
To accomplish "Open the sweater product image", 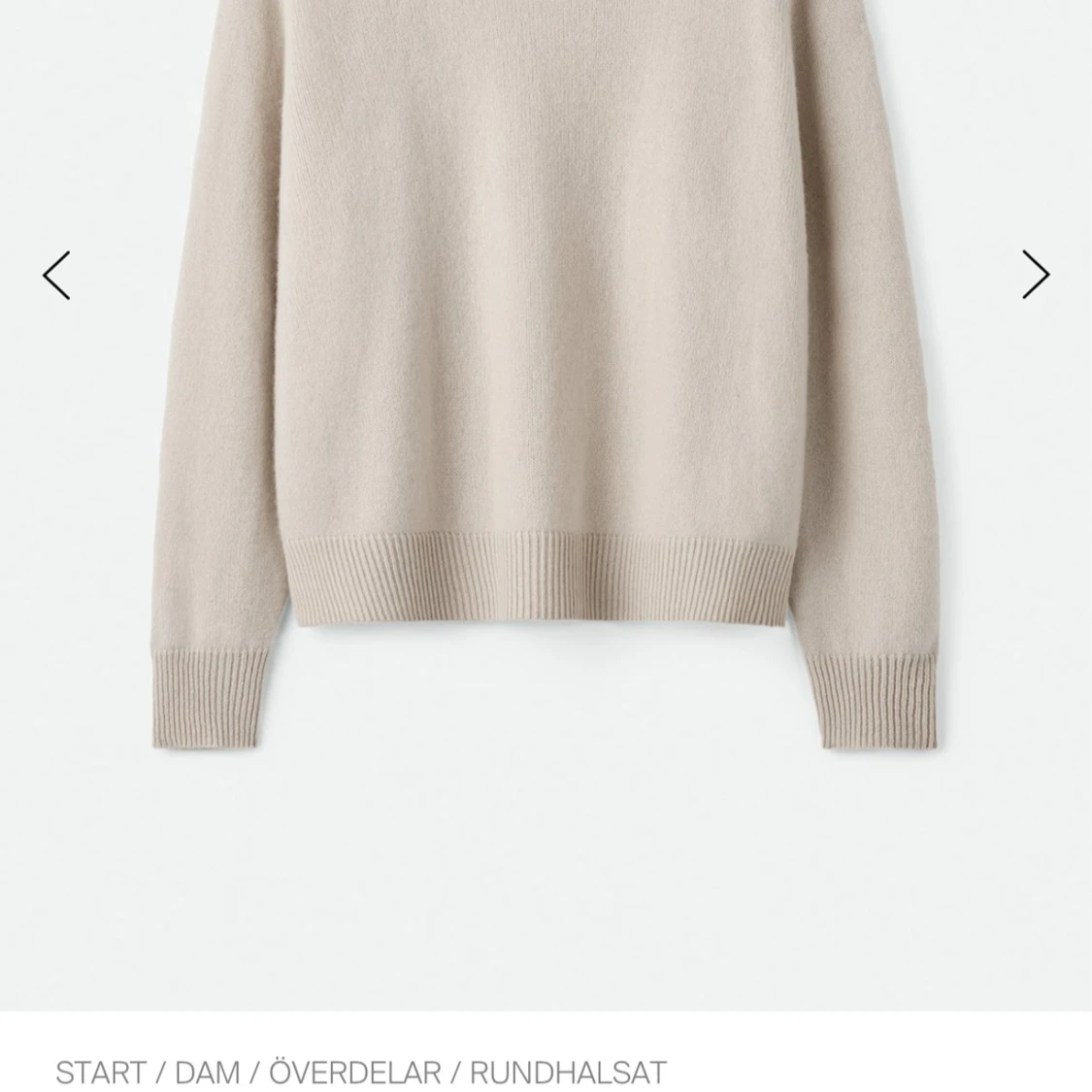I will click(x=544, y=388).
